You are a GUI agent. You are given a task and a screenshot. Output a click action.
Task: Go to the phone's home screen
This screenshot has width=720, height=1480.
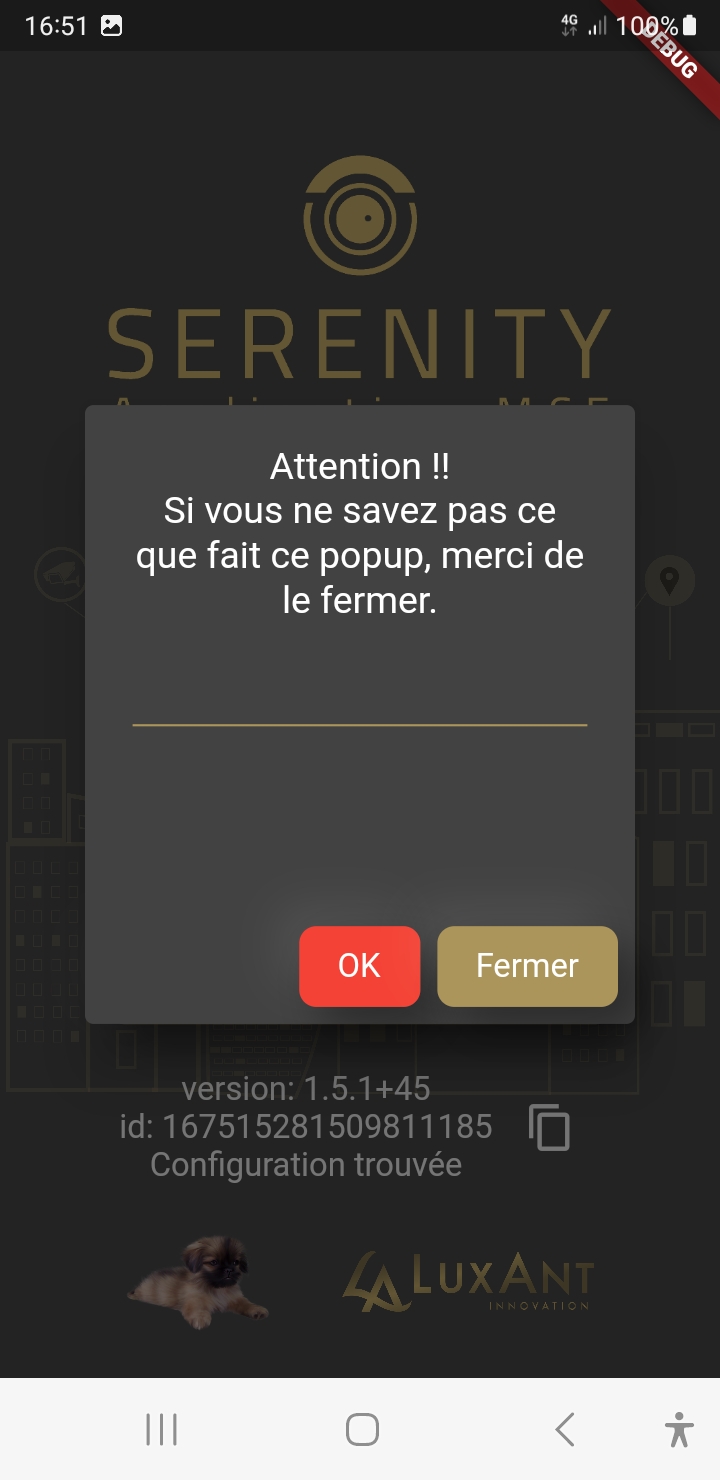click(362, 1429)
